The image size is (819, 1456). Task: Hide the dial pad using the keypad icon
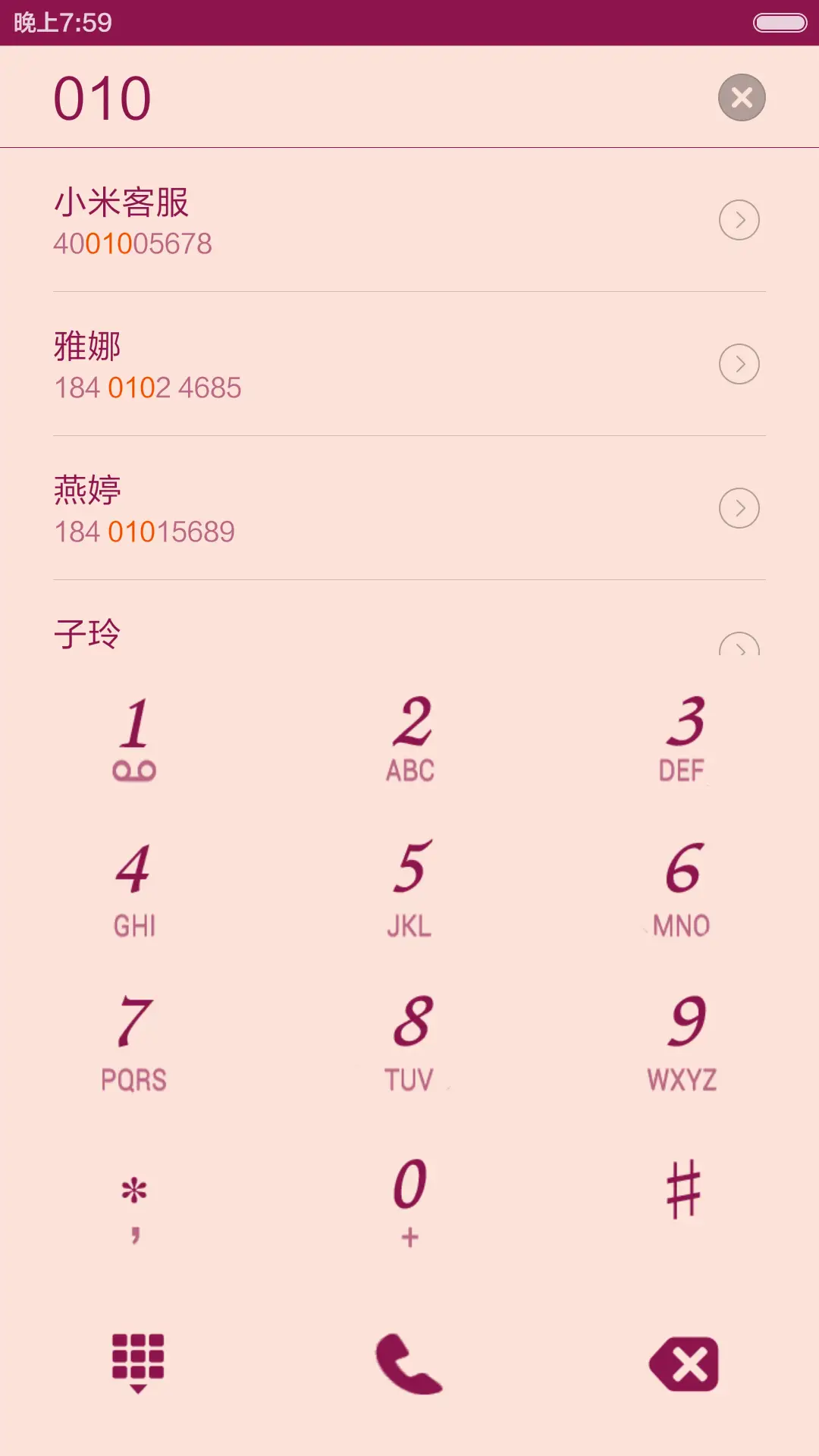click(136, 1361)
